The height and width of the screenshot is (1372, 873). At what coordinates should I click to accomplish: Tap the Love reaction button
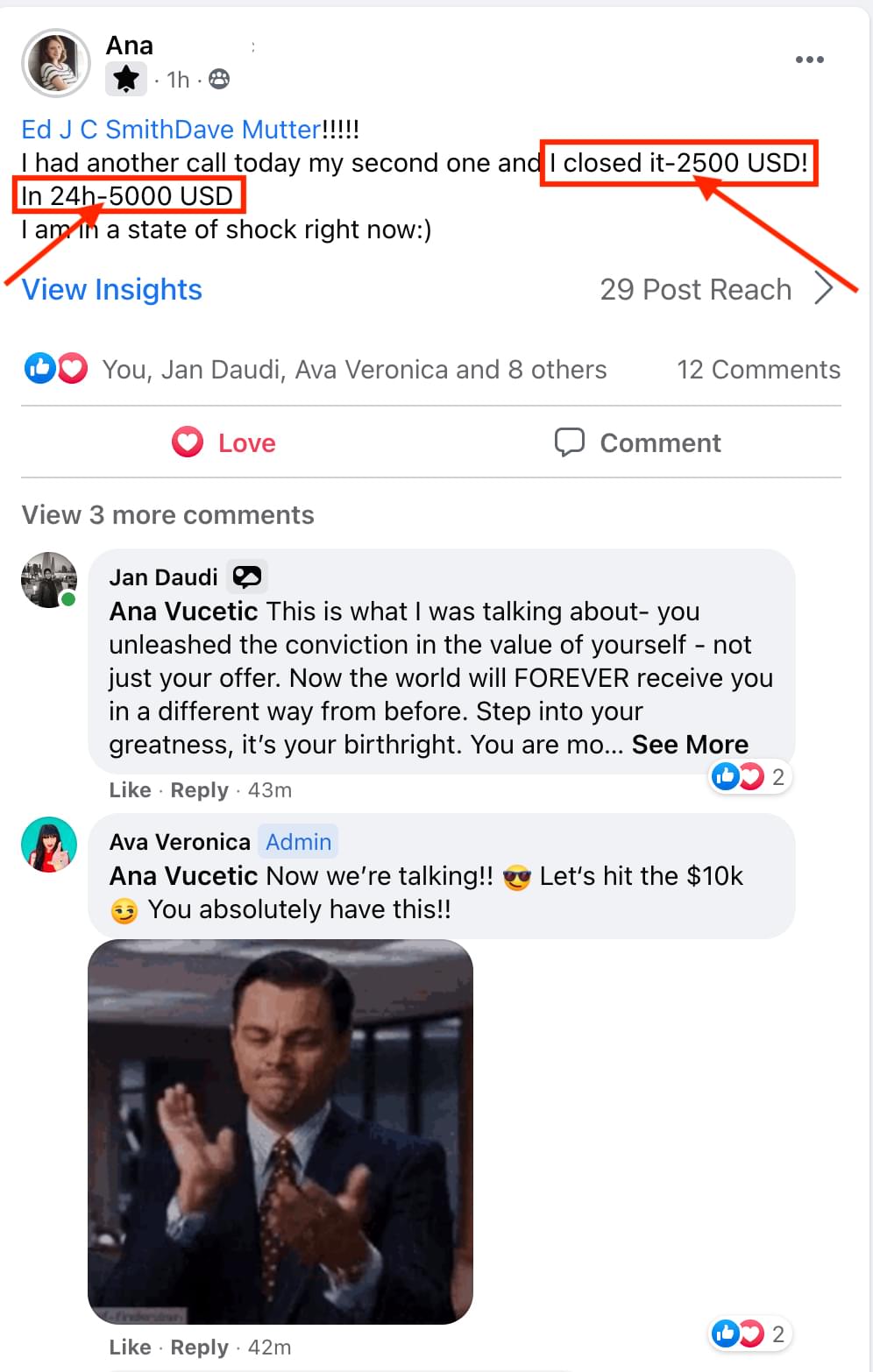pos(224,442)
